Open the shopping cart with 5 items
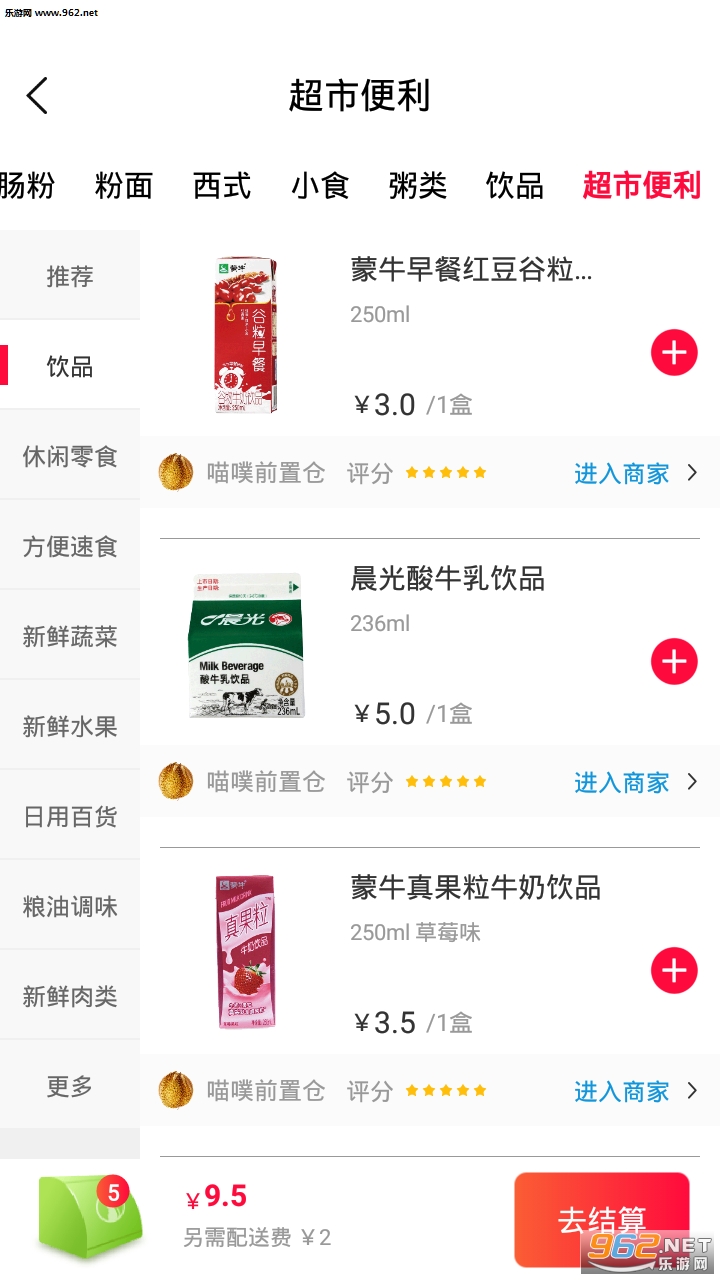This screenshot has width=720, height=1280. pyautogui.click(x=90, y=1215)
